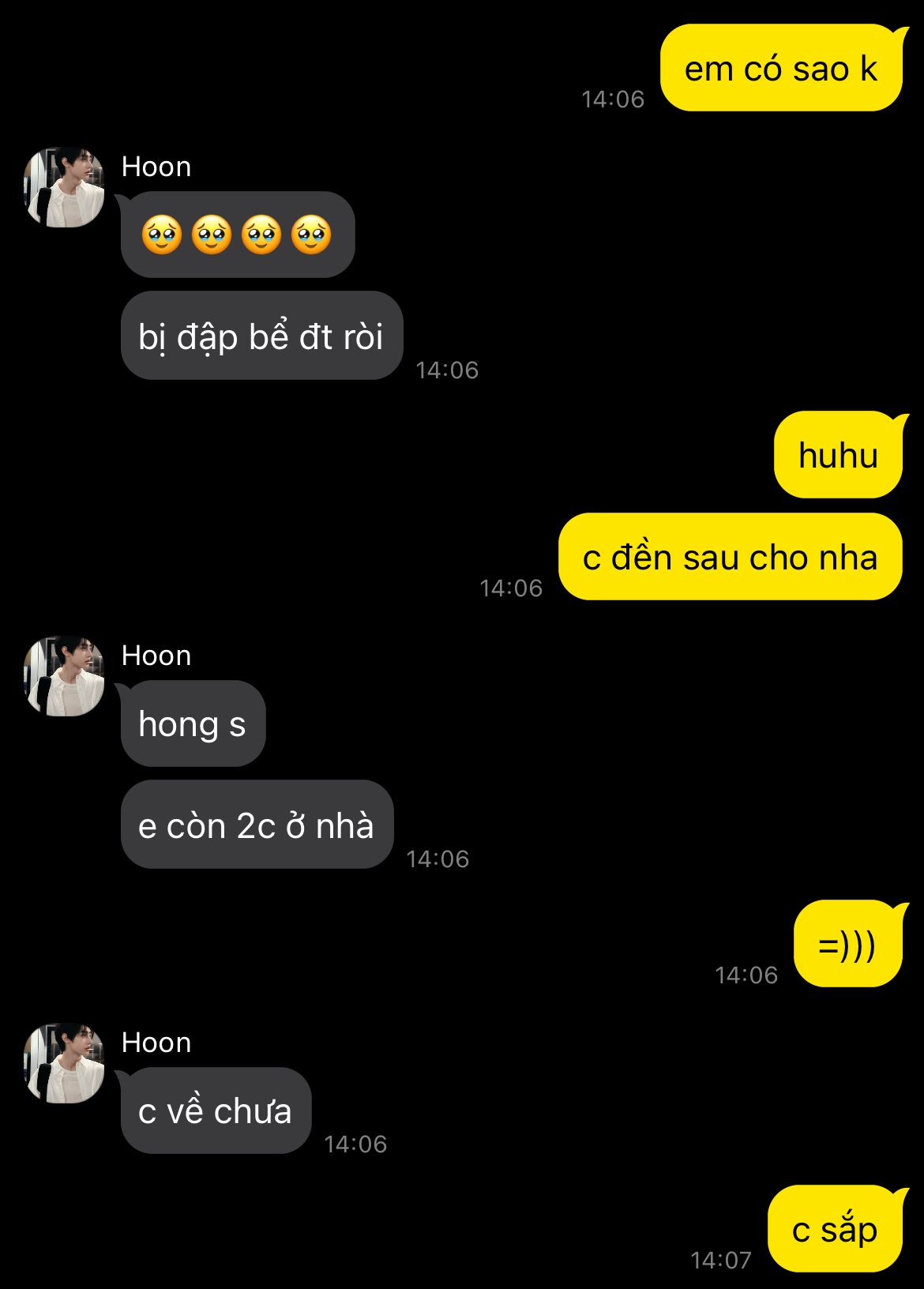Viewport: 924px width, 1289px height.
Task: Tap Hoon's profile picture next to 'hong s'
Action: pos(64,676)
